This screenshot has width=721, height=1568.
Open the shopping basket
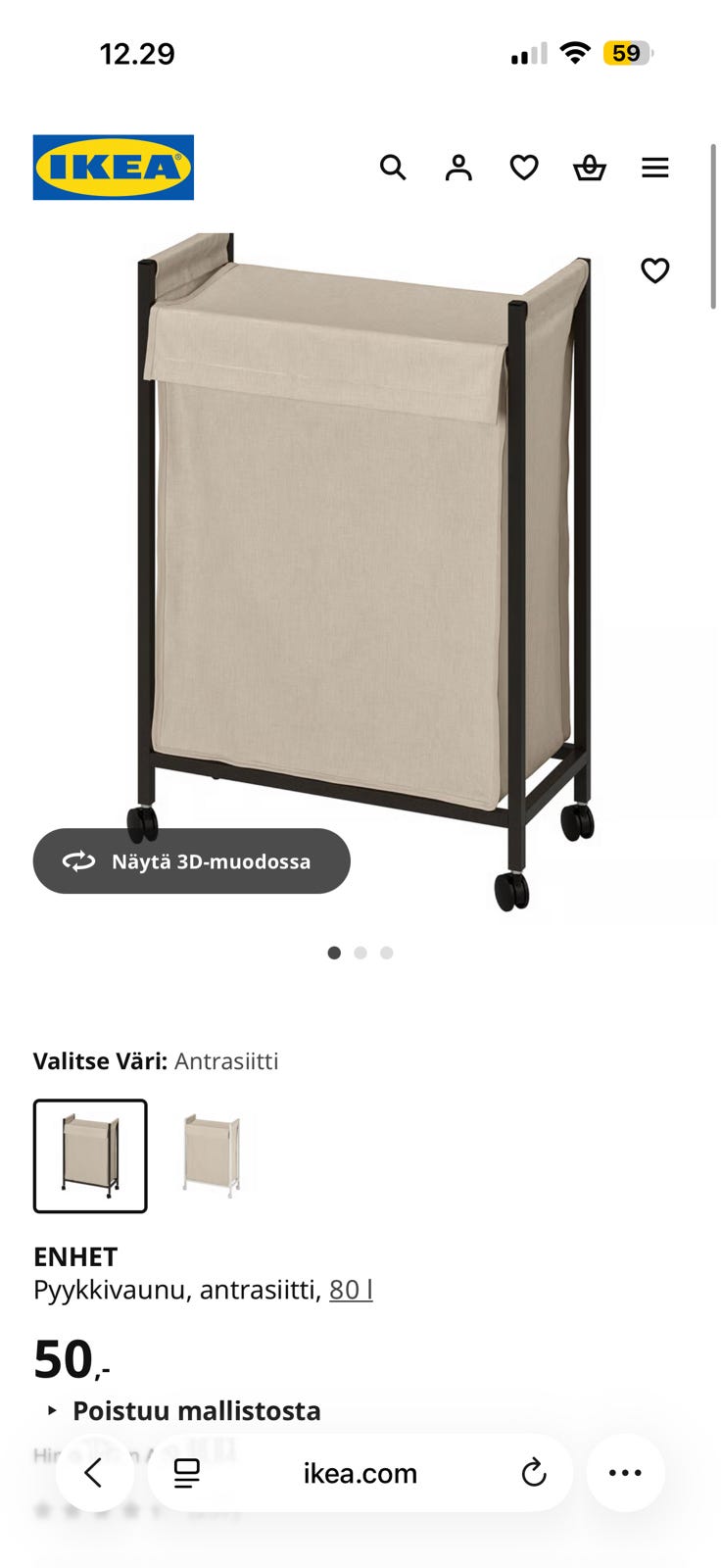(x=590, y=168)
